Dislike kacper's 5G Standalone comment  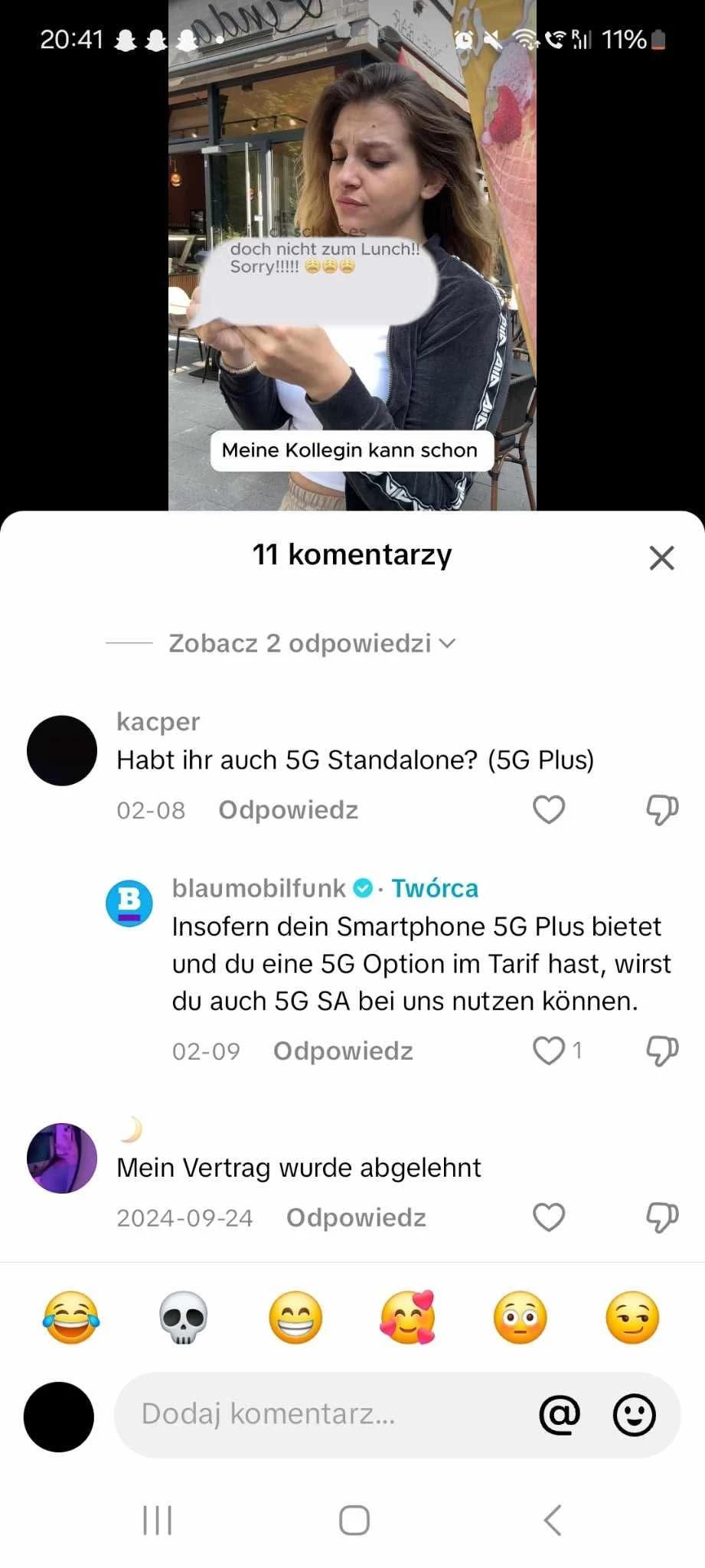(x=662, y=810)
